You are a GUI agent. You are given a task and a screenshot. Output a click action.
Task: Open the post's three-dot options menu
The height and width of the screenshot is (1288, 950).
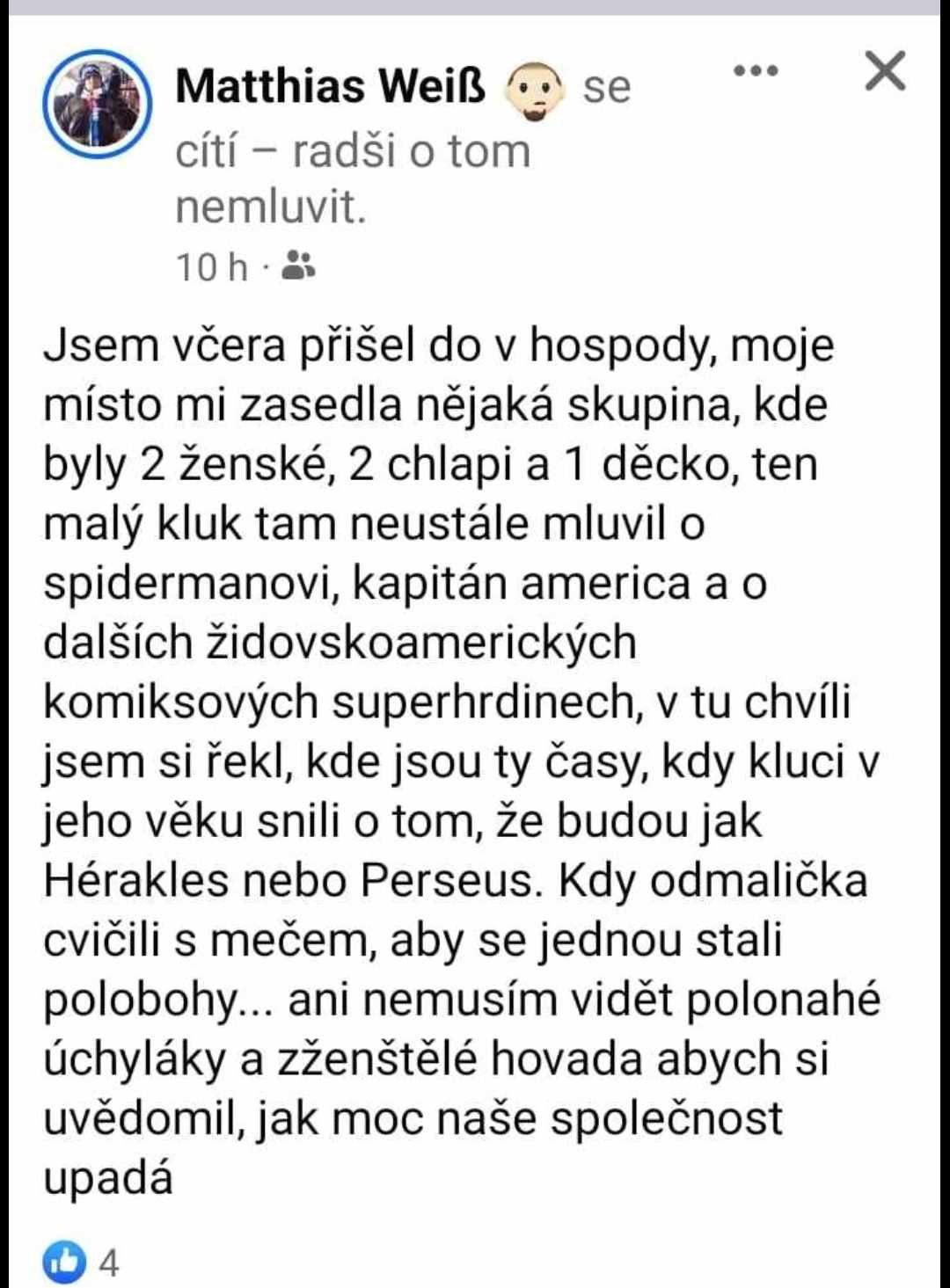pyautogui.click(x=756, y=70)
